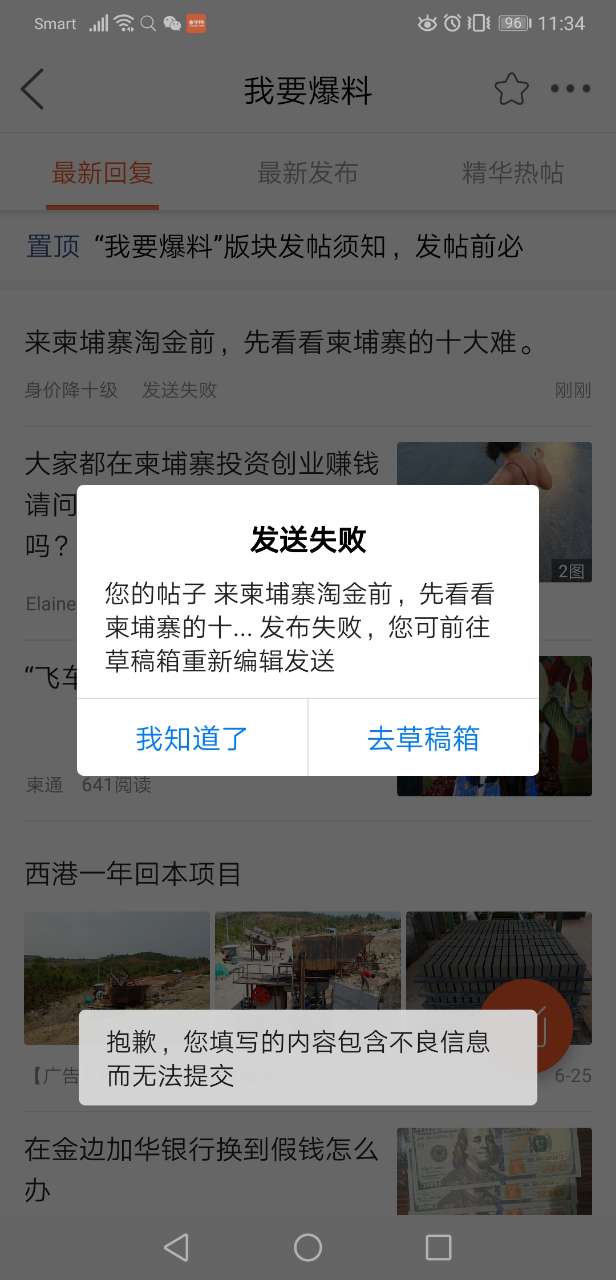616x1280 pixels.
Task: Go back using the top-left arrow
Action: (33, 89)
